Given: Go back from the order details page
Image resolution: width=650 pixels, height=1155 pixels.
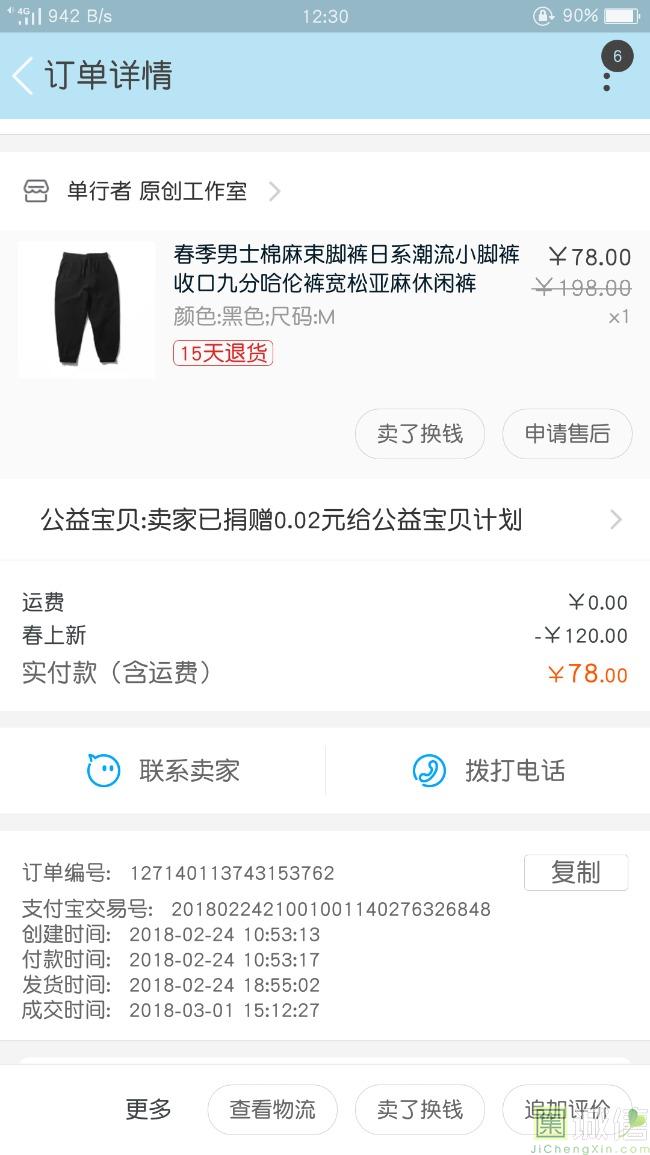Looking at the screenshot, I should [x=24, y=76].
